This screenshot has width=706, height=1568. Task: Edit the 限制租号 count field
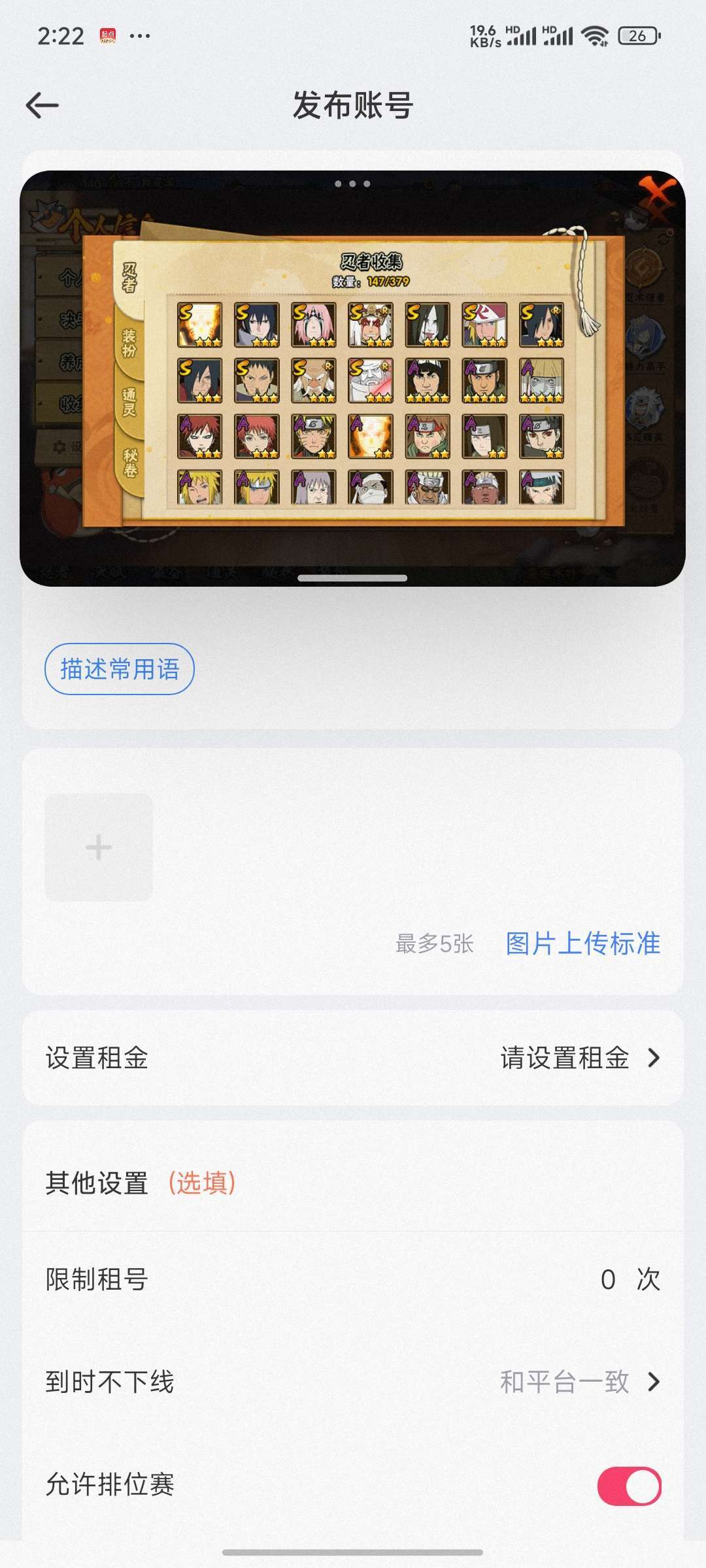607,1279
